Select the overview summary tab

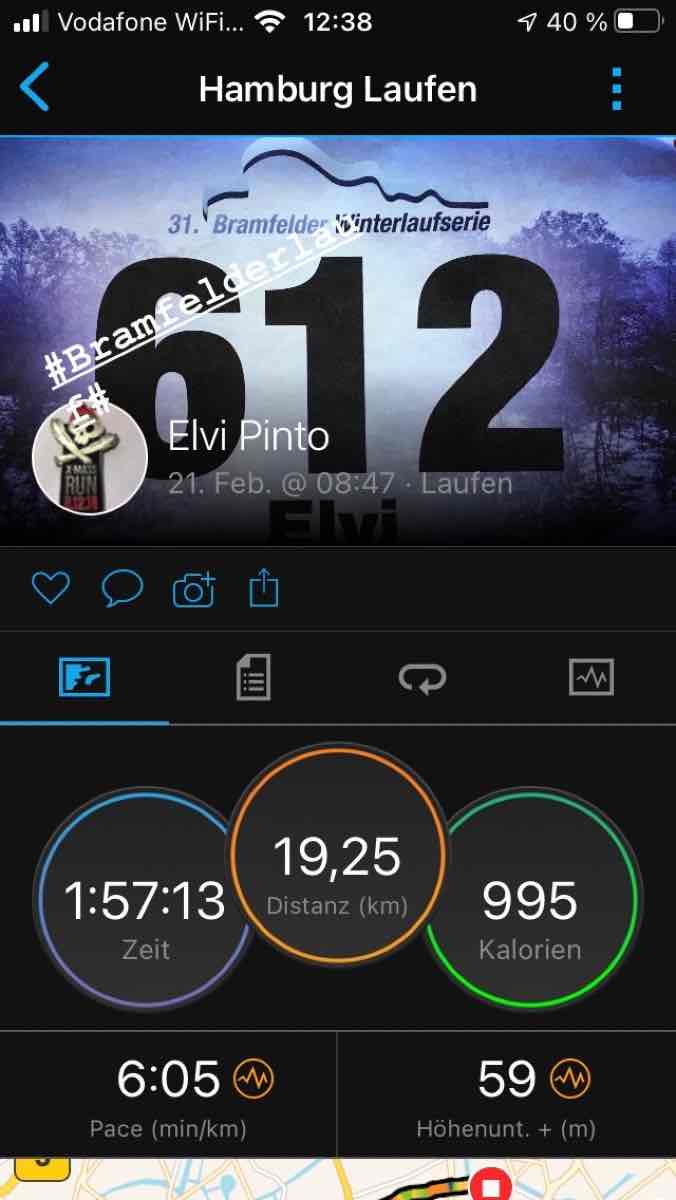click(84, 679)
